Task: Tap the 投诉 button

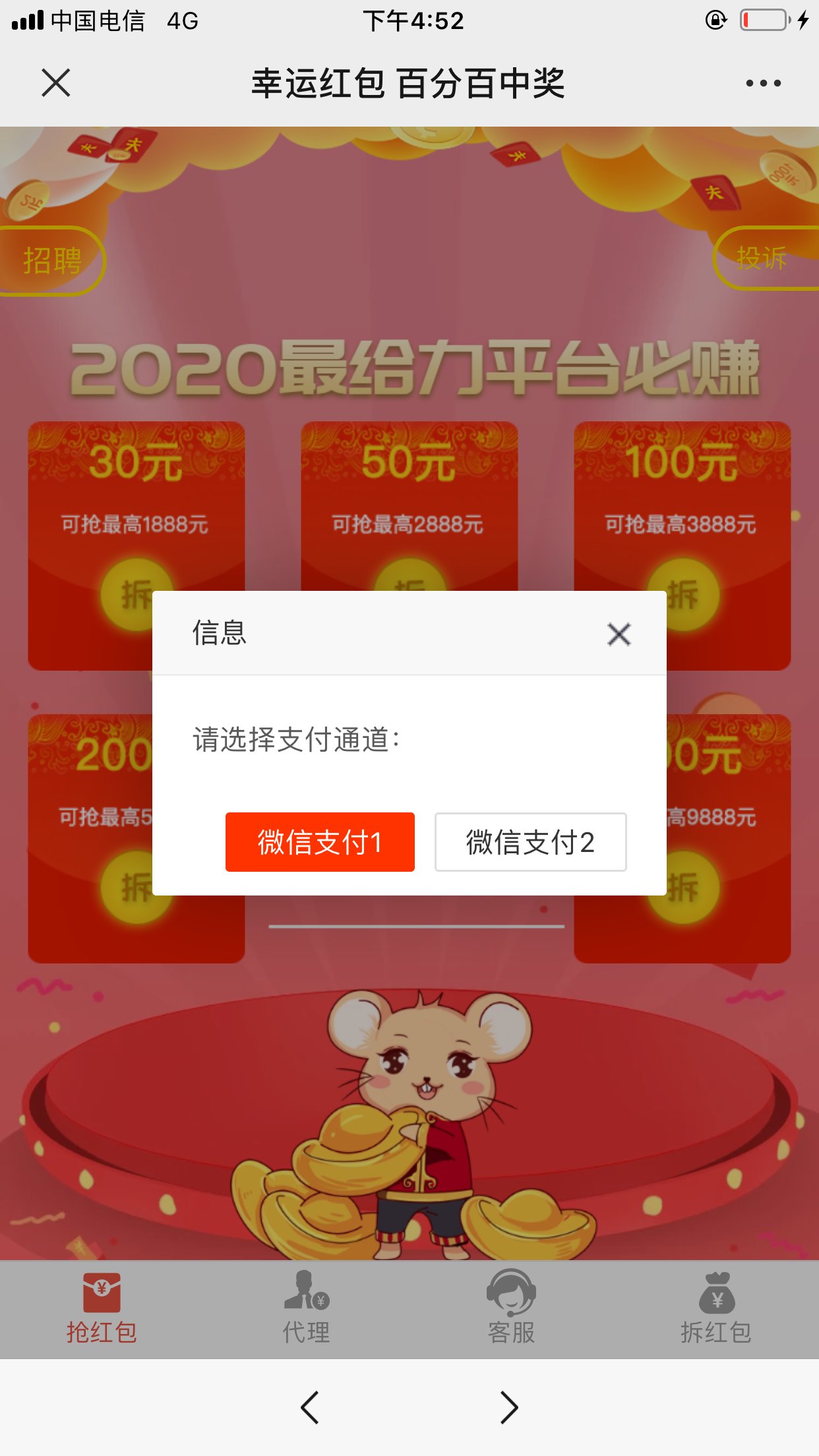Action: (765, 258)
